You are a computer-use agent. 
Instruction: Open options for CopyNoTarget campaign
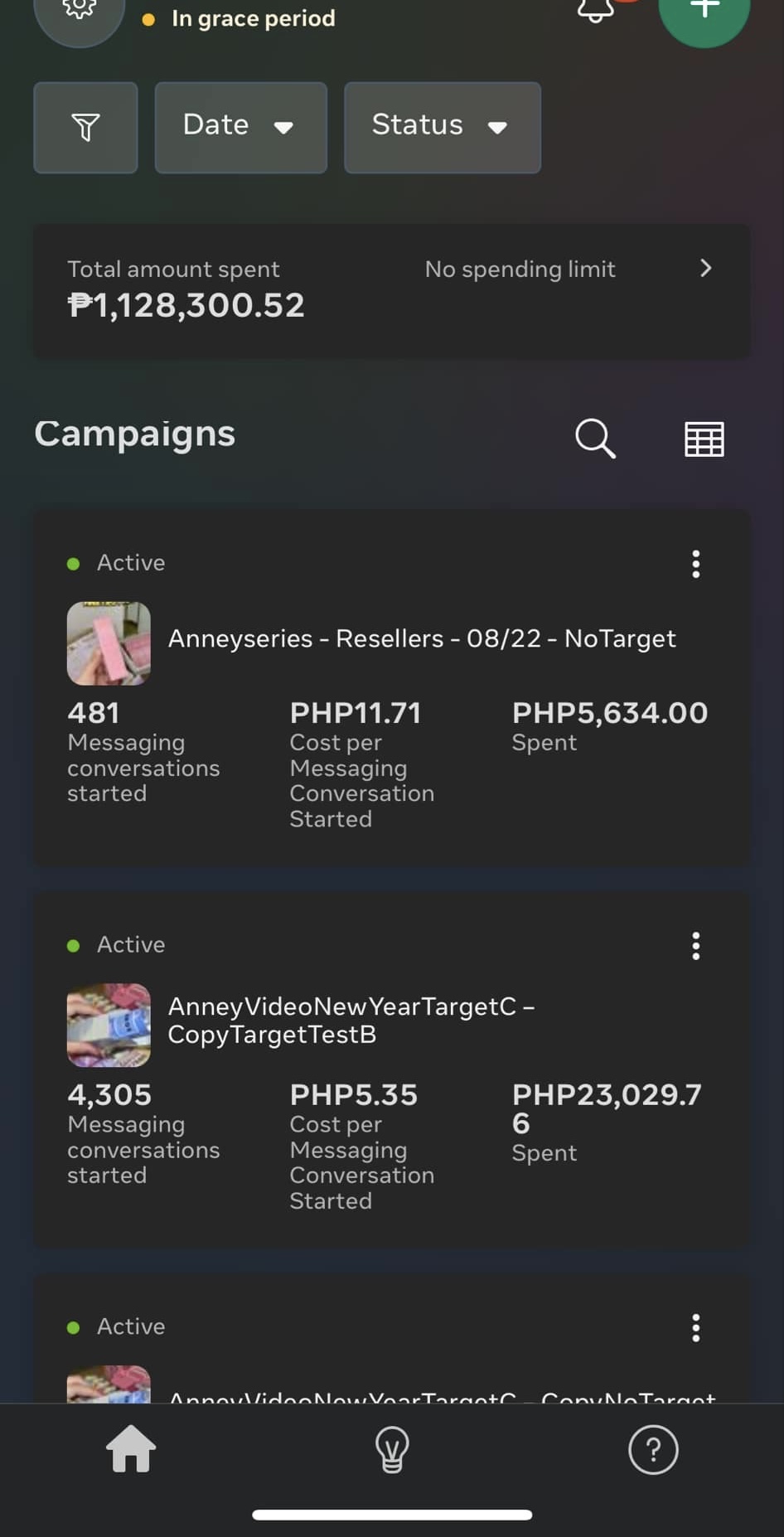[695, 1327]
